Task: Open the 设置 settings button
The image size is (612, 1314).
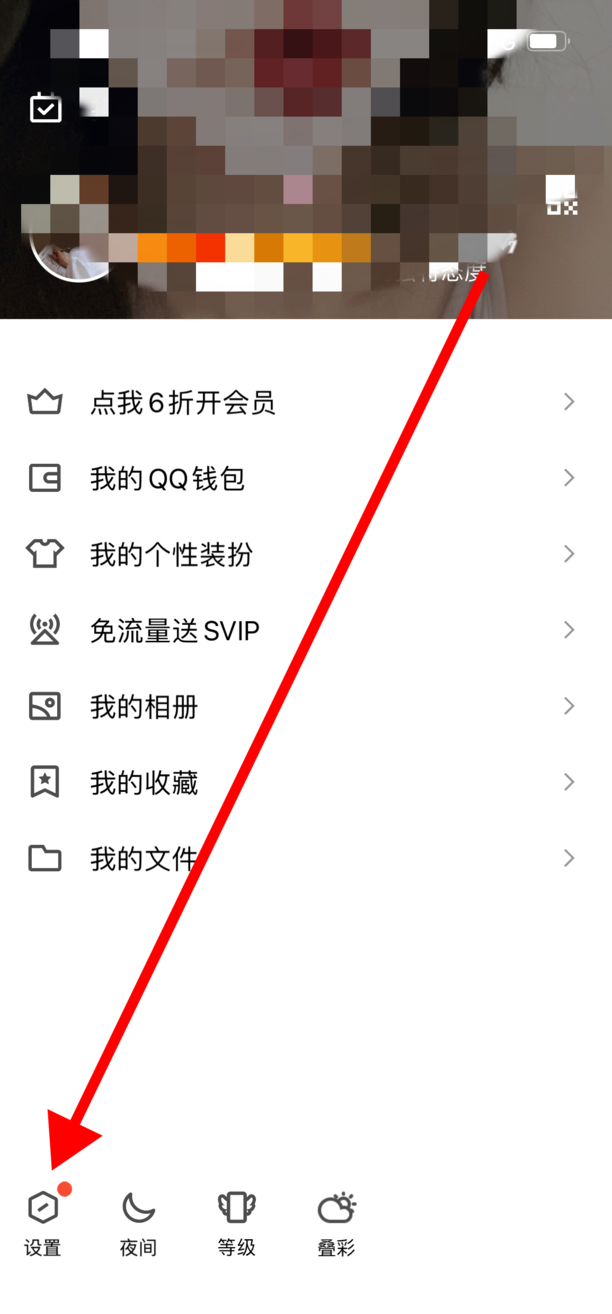Action: click(x=43, y=1221)
